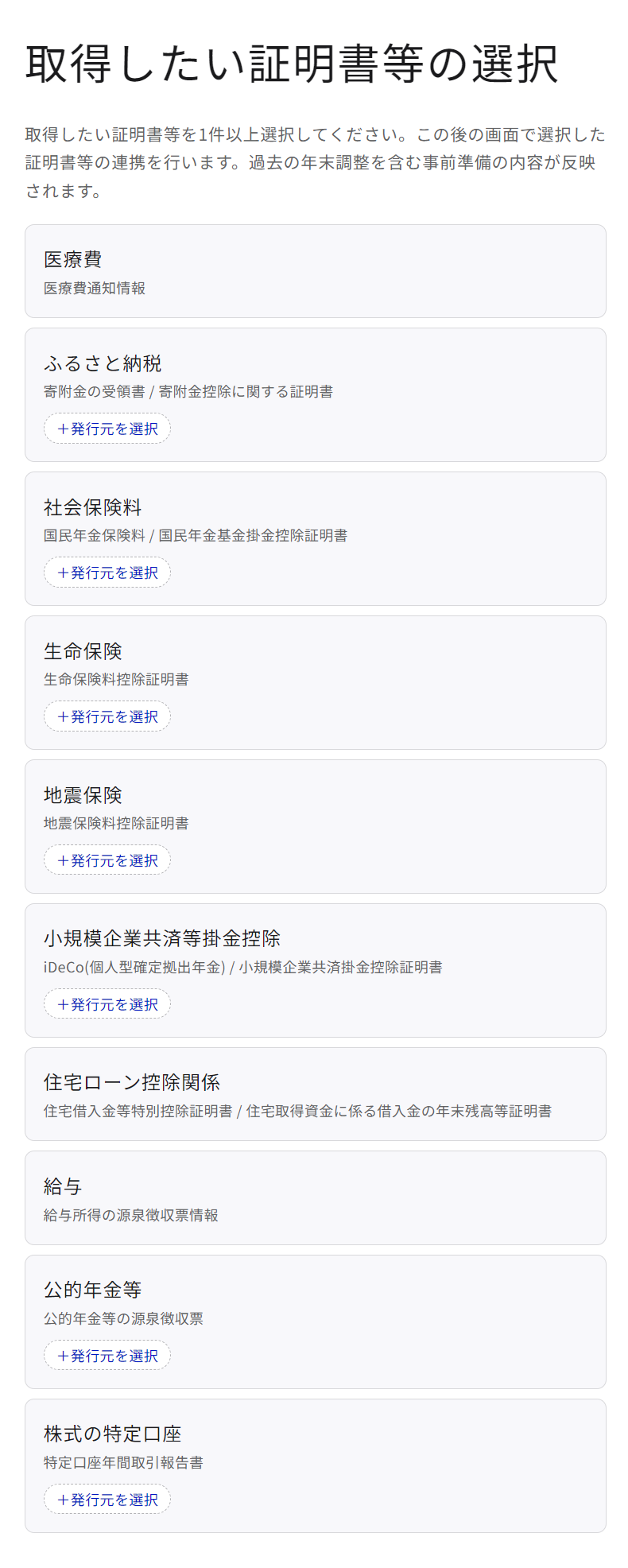Screen dimensions: 628x1568
Task: Click the plus icon in ふるさと納税's issuer button
Action: [63, 429]
